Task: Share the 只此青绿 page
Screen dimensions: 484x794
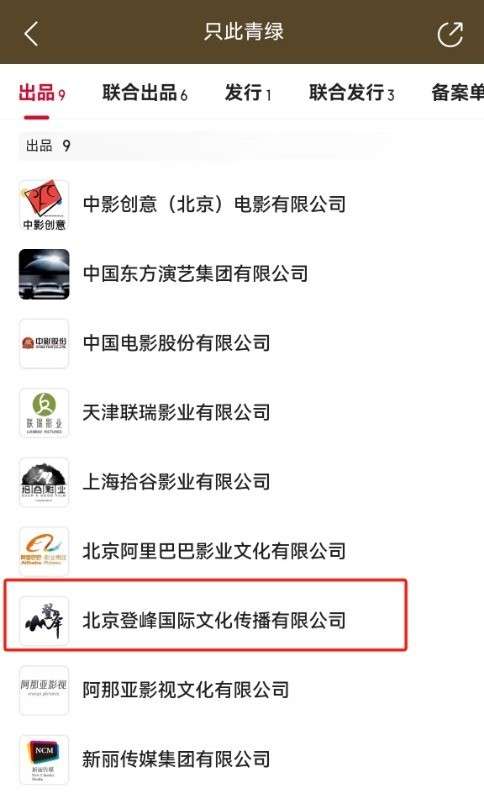Action: pos(450,33)
